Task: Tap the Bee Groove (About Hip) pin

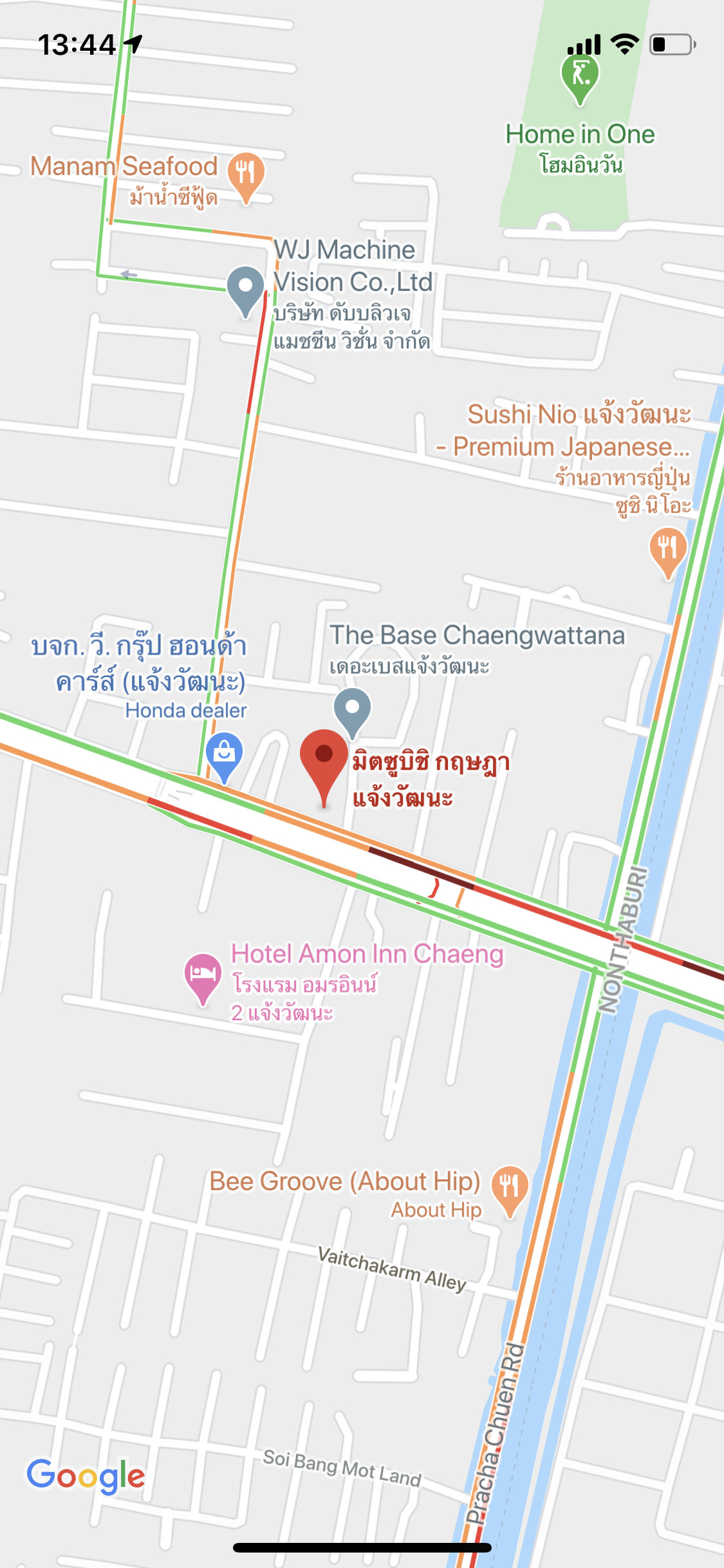Action: 509,1188
